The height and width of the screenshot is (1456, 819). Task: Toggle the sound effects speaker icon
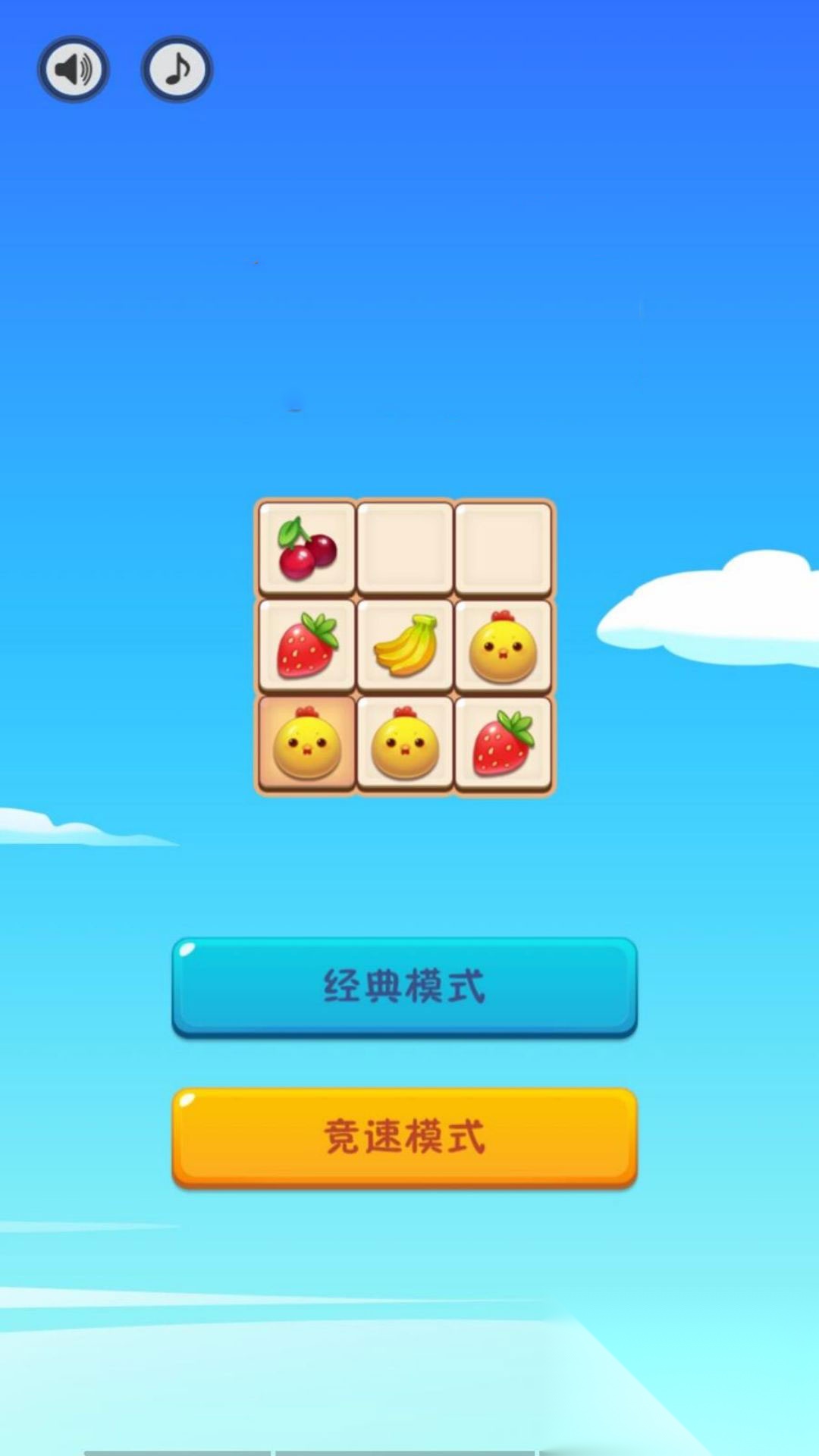pyautogui.click(x=73, y=70)
